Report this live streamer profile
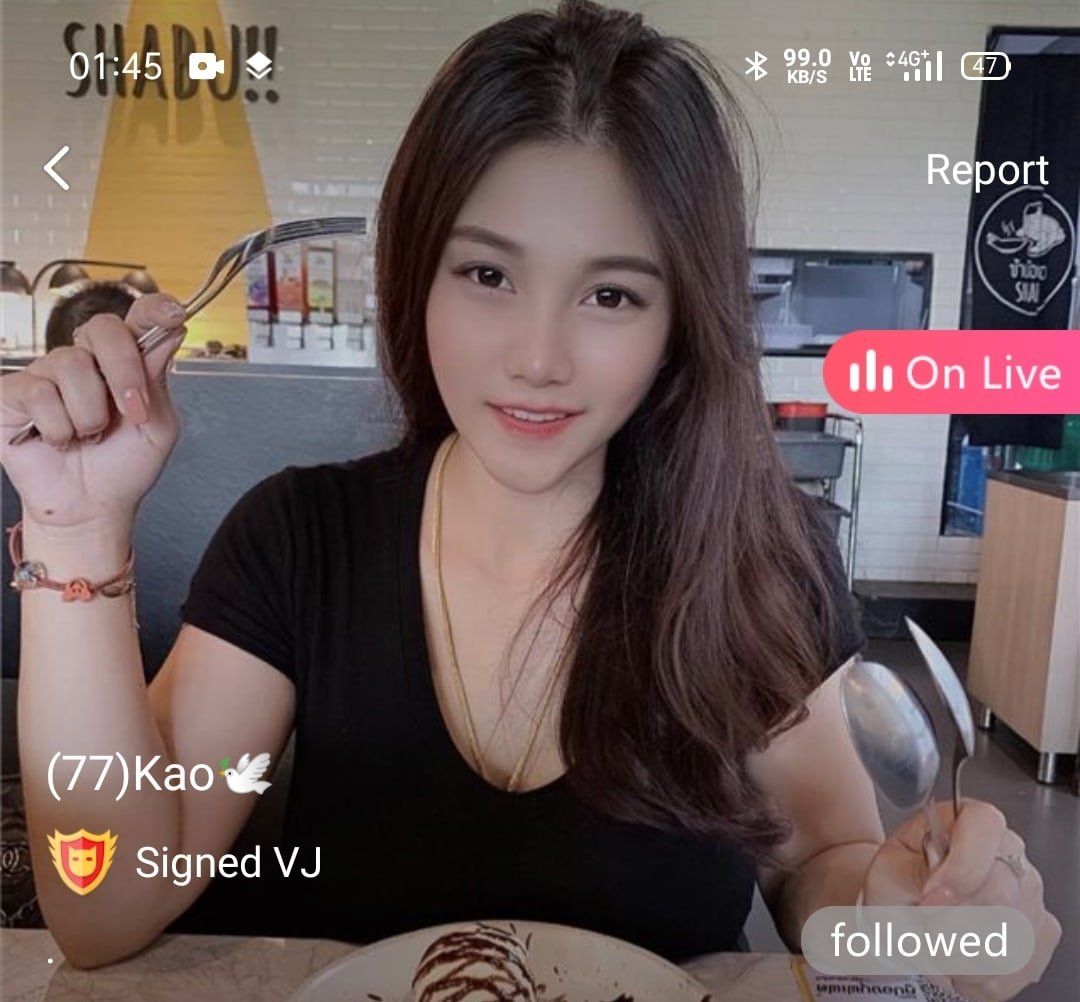 (x=986, y=170)
